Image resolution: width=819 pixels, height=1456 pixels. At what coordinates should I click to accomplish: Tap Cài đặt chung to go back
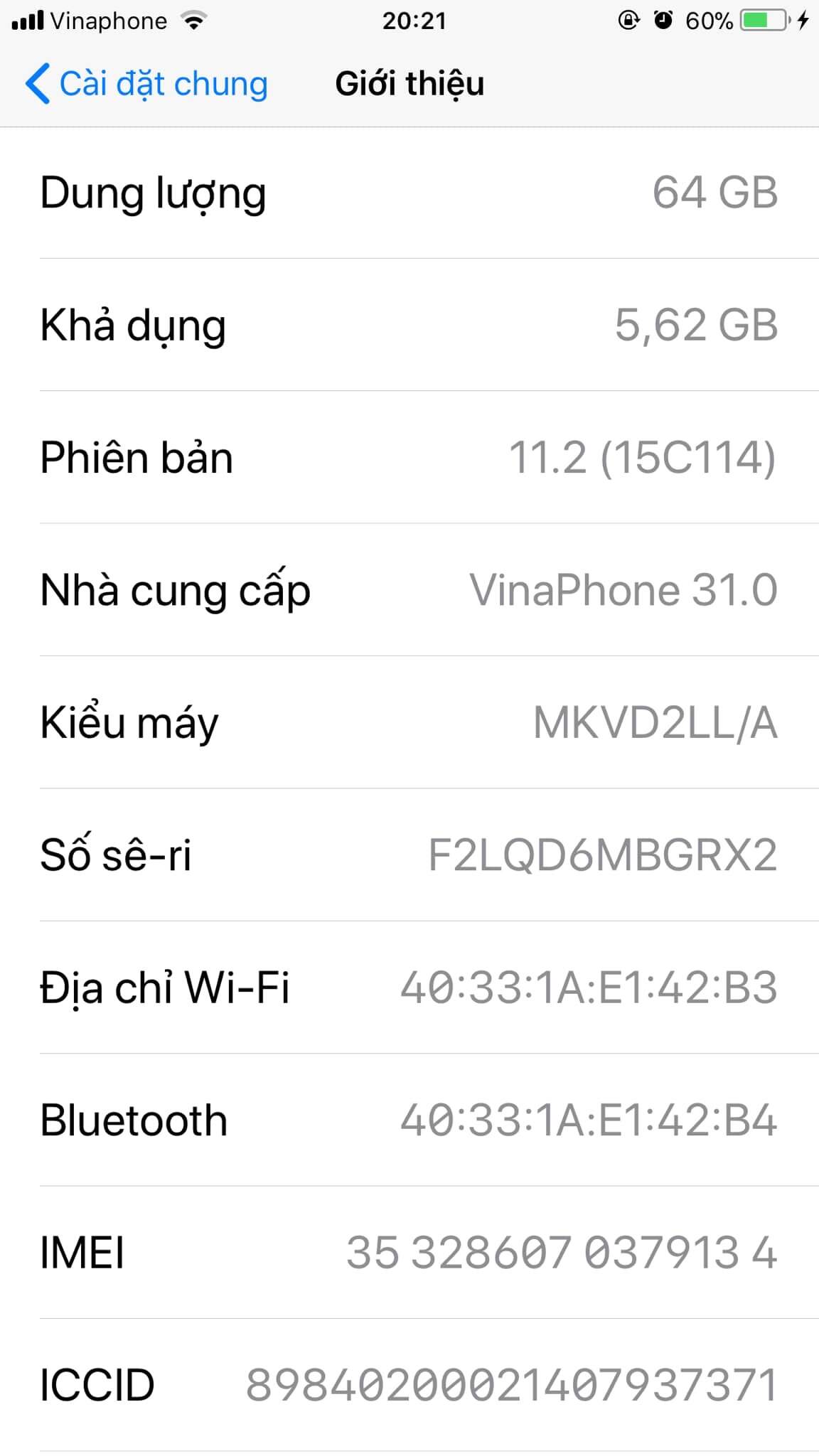(162, 82)
